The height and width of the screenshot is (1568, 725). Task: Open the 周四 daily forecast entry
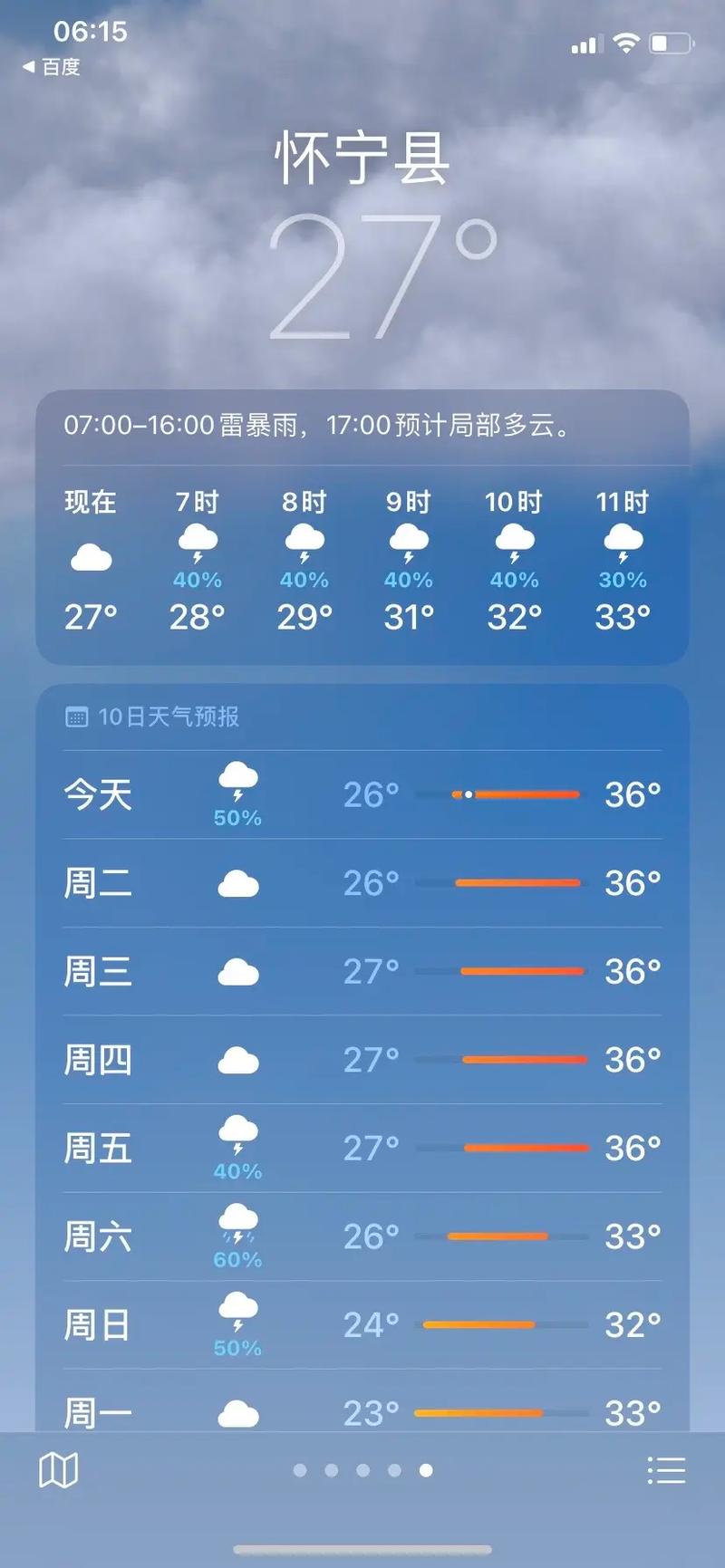pos(362,1059)
